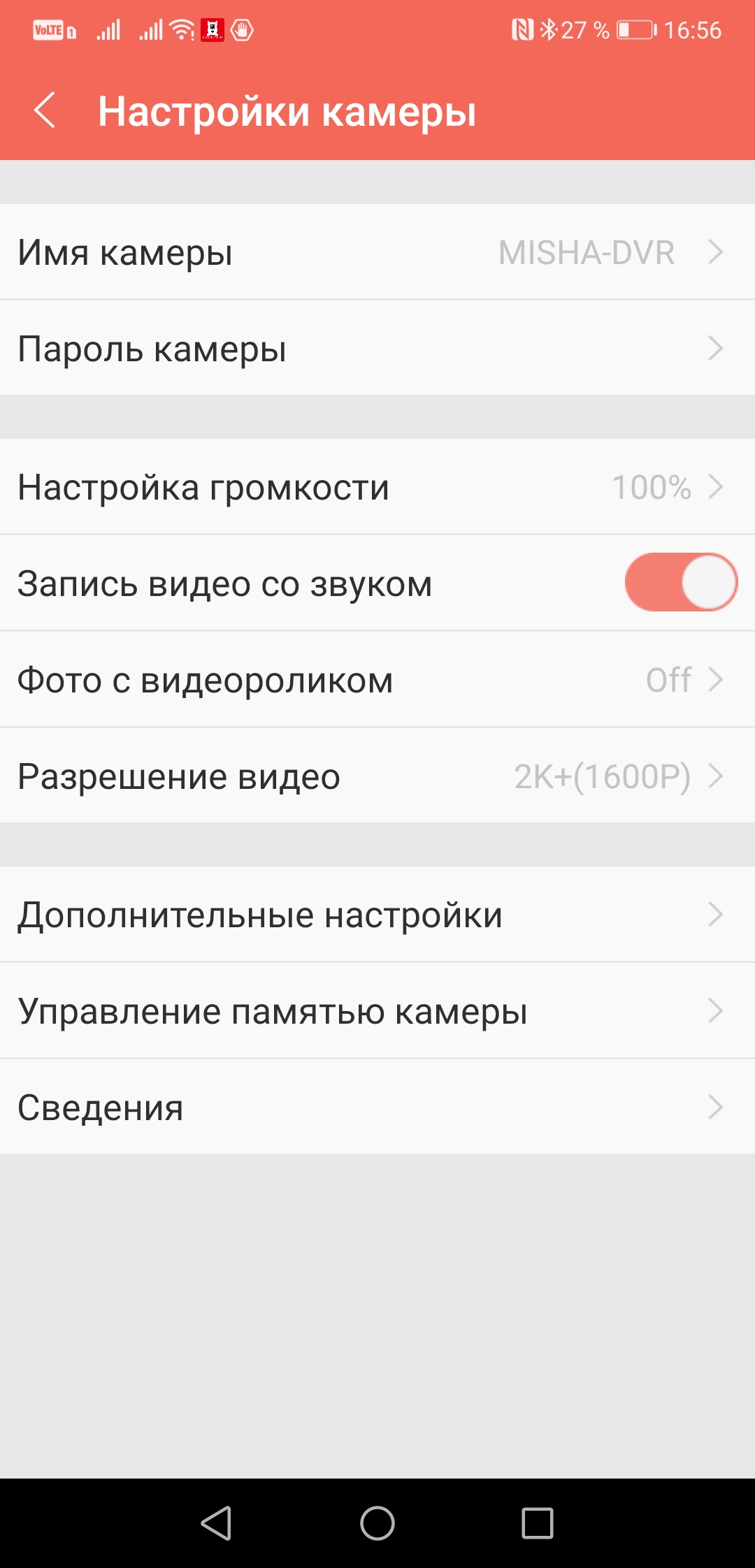The image size is (755, 1568).
Task: Open Сведения about the camera
Action: pyautogui.click(x=377, y=1108)
